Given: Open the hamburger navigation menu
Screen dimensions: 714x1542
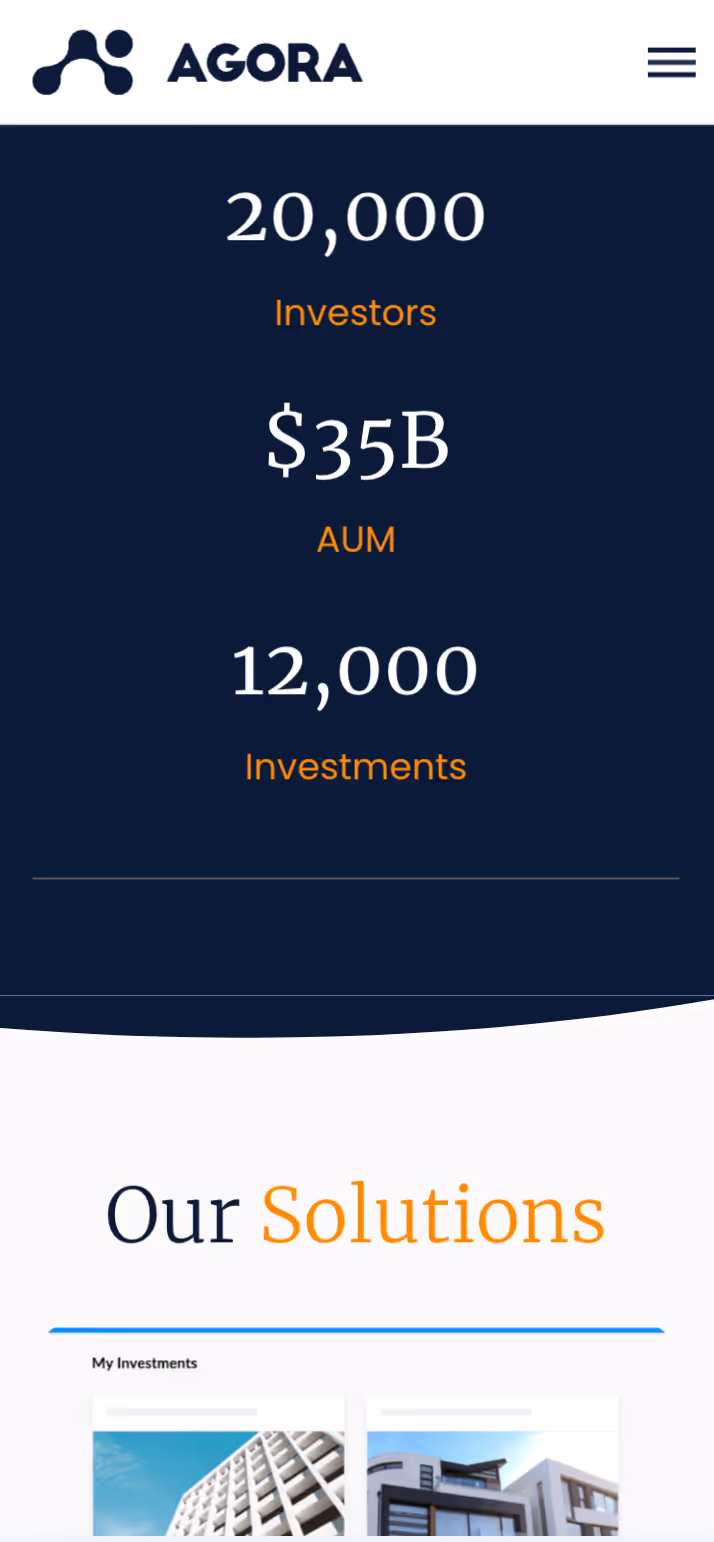Looking at the screenshot, I should point(671,62).
